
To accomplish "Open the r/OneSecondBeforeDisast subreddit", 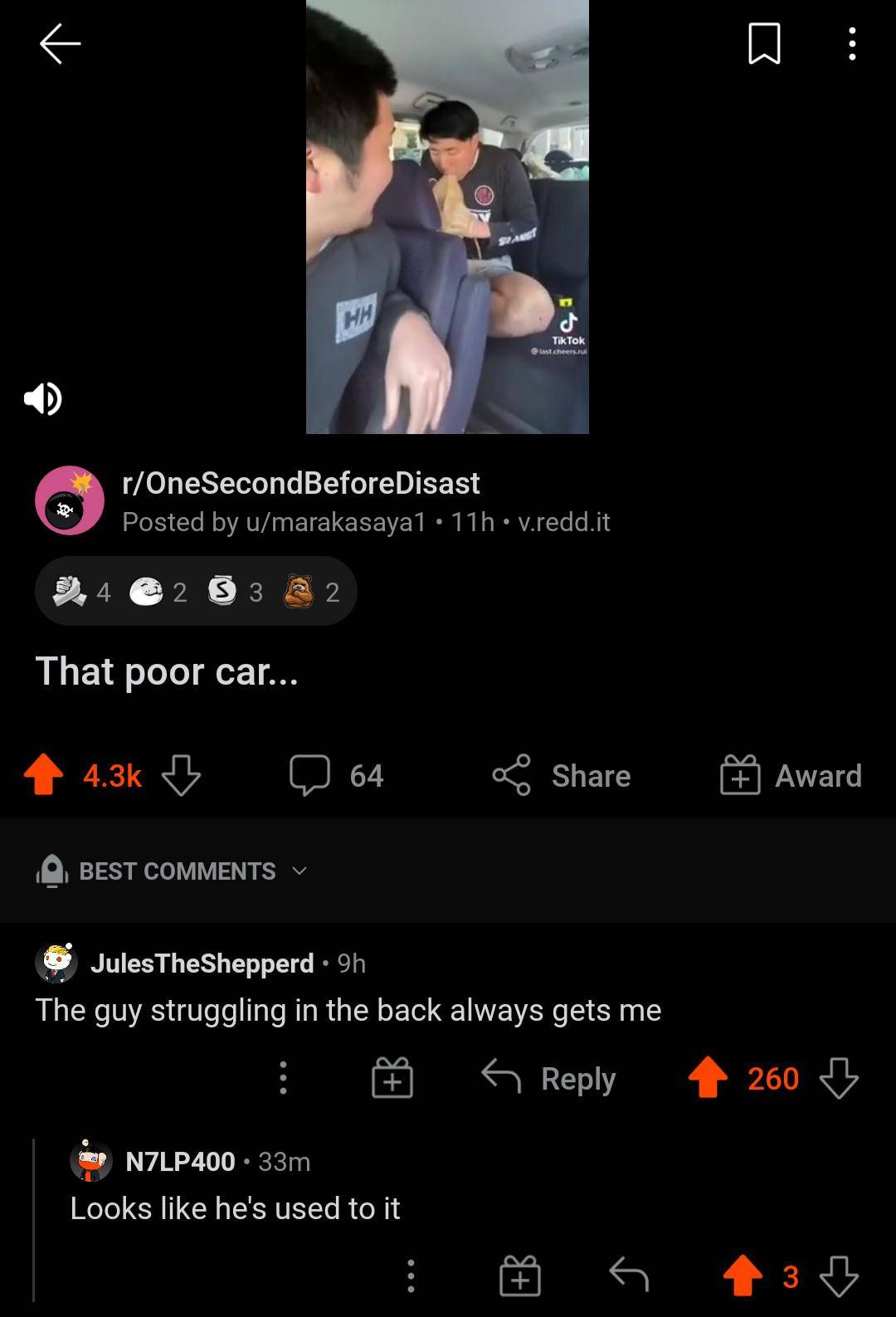I will point(300,483).
